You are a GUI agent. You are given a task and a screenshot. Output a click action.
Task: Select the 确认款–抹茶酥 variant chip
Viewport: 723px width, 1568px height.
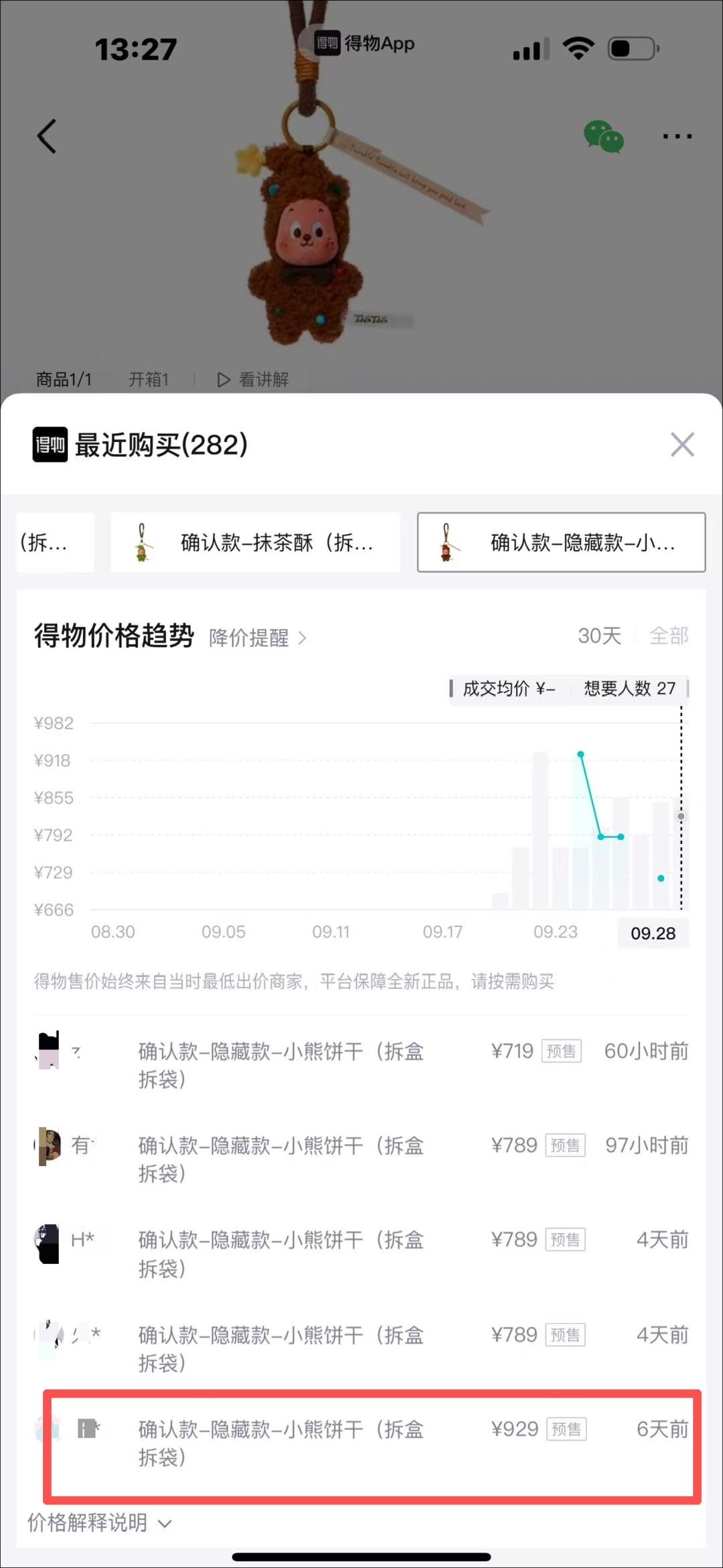(x=255, y=543)
